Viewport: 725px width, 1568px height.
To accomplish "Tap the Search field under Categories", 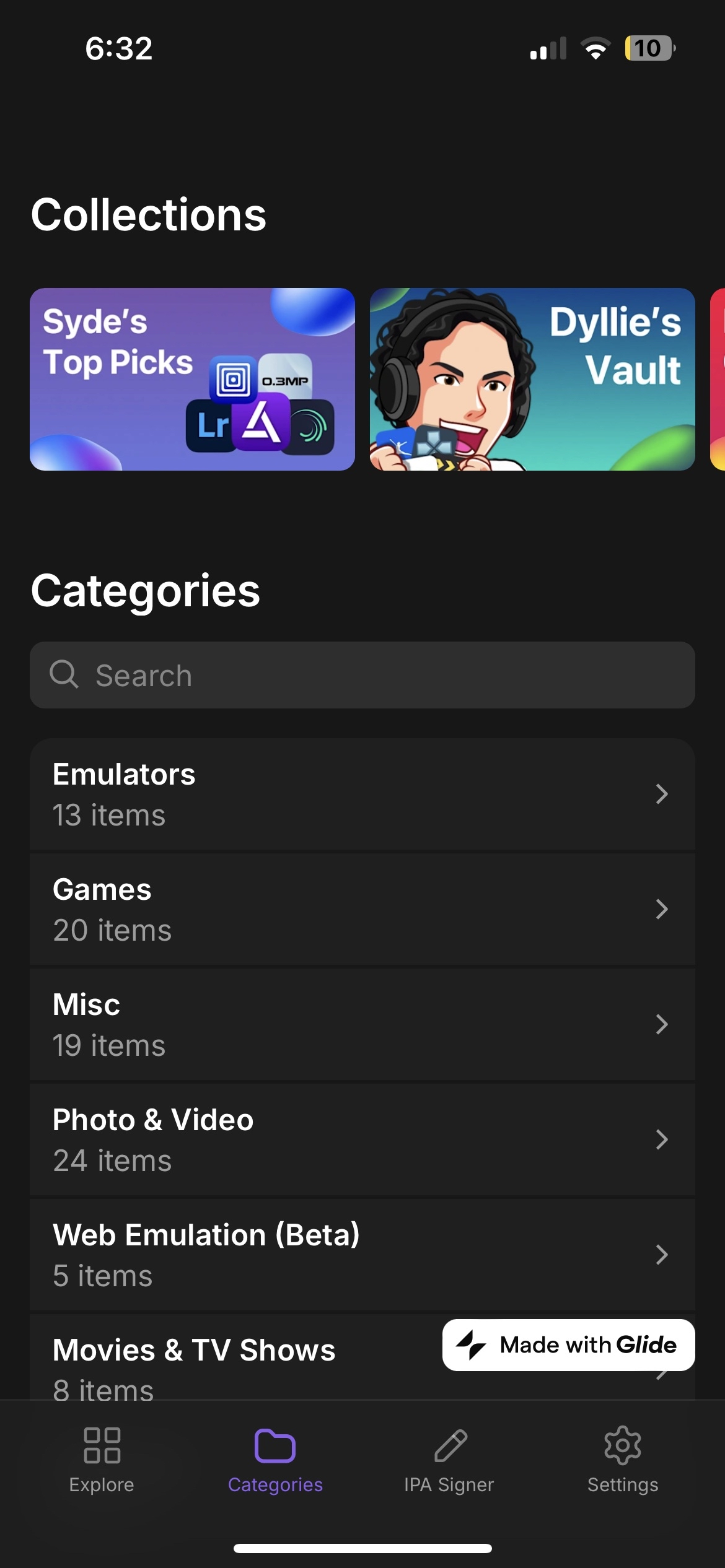I will coord(362,675).
